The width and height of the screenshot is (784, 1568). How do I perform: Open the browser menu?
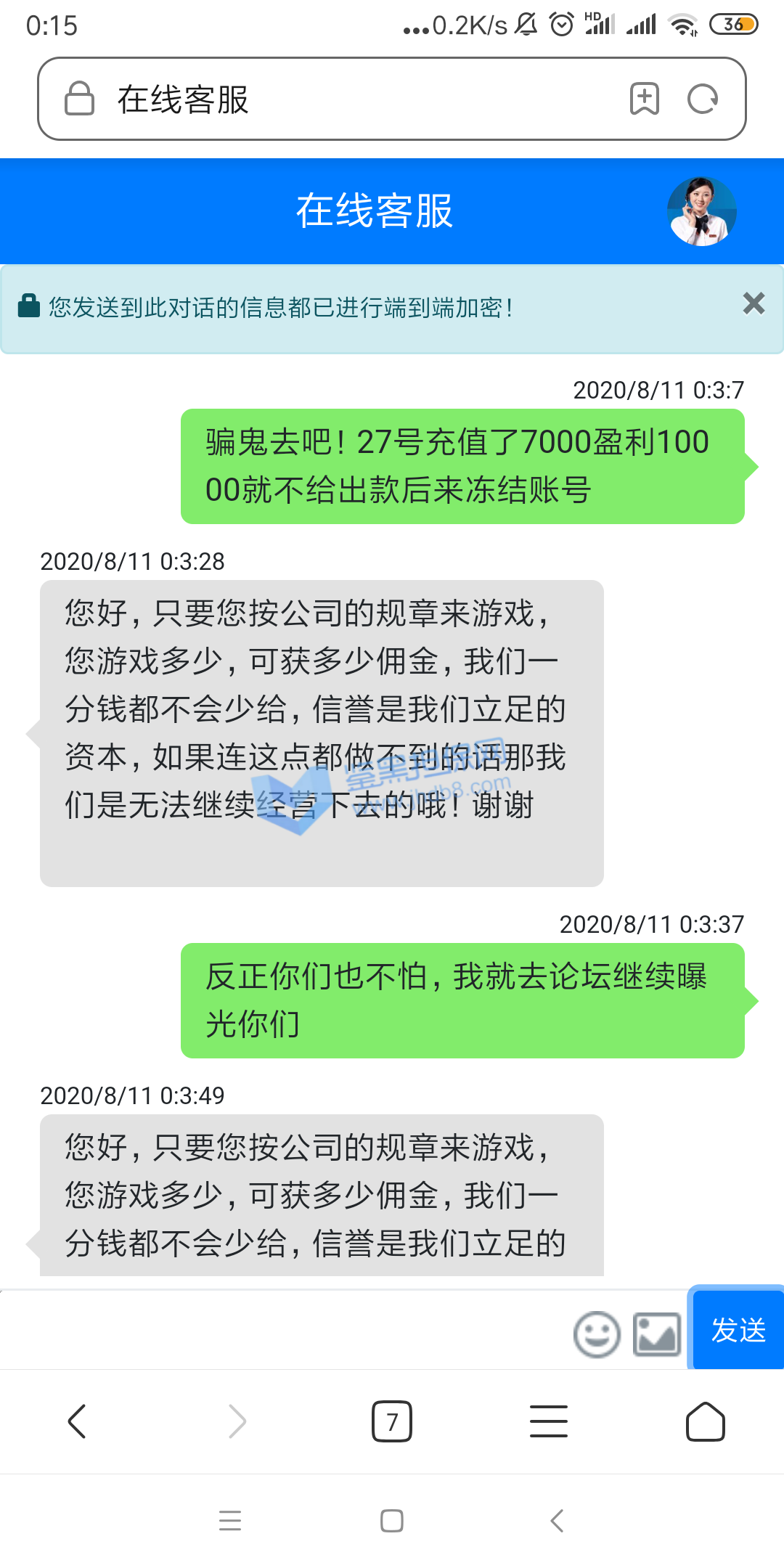pyautogui.click(x=549, y=1421)
